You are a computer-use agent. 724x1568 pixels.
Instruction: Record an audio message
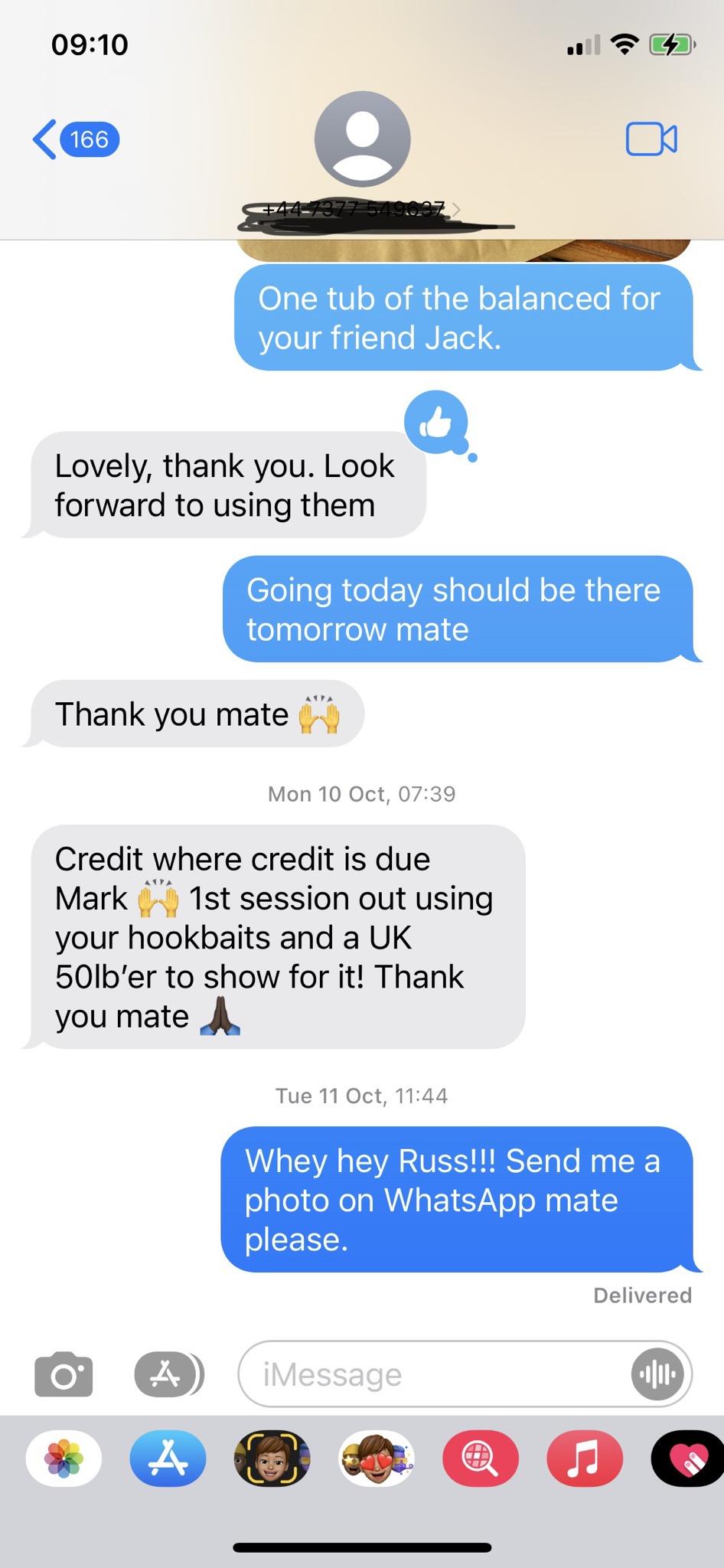click(x=657, y=1374)
